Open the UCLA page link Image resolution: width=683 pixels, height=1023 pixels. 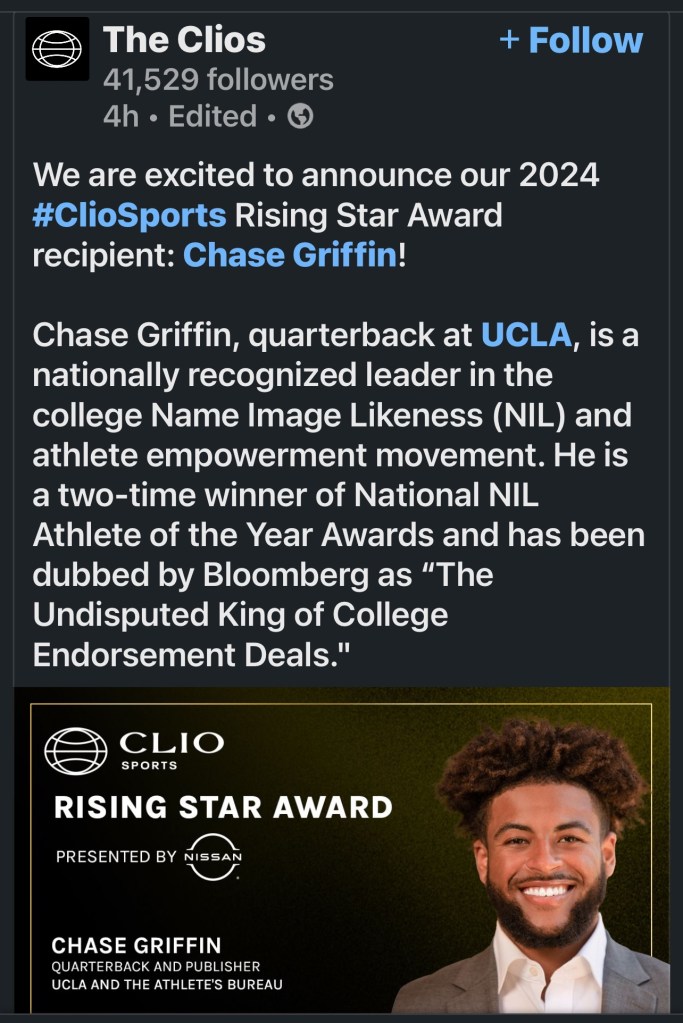click(x=527, y=334)
